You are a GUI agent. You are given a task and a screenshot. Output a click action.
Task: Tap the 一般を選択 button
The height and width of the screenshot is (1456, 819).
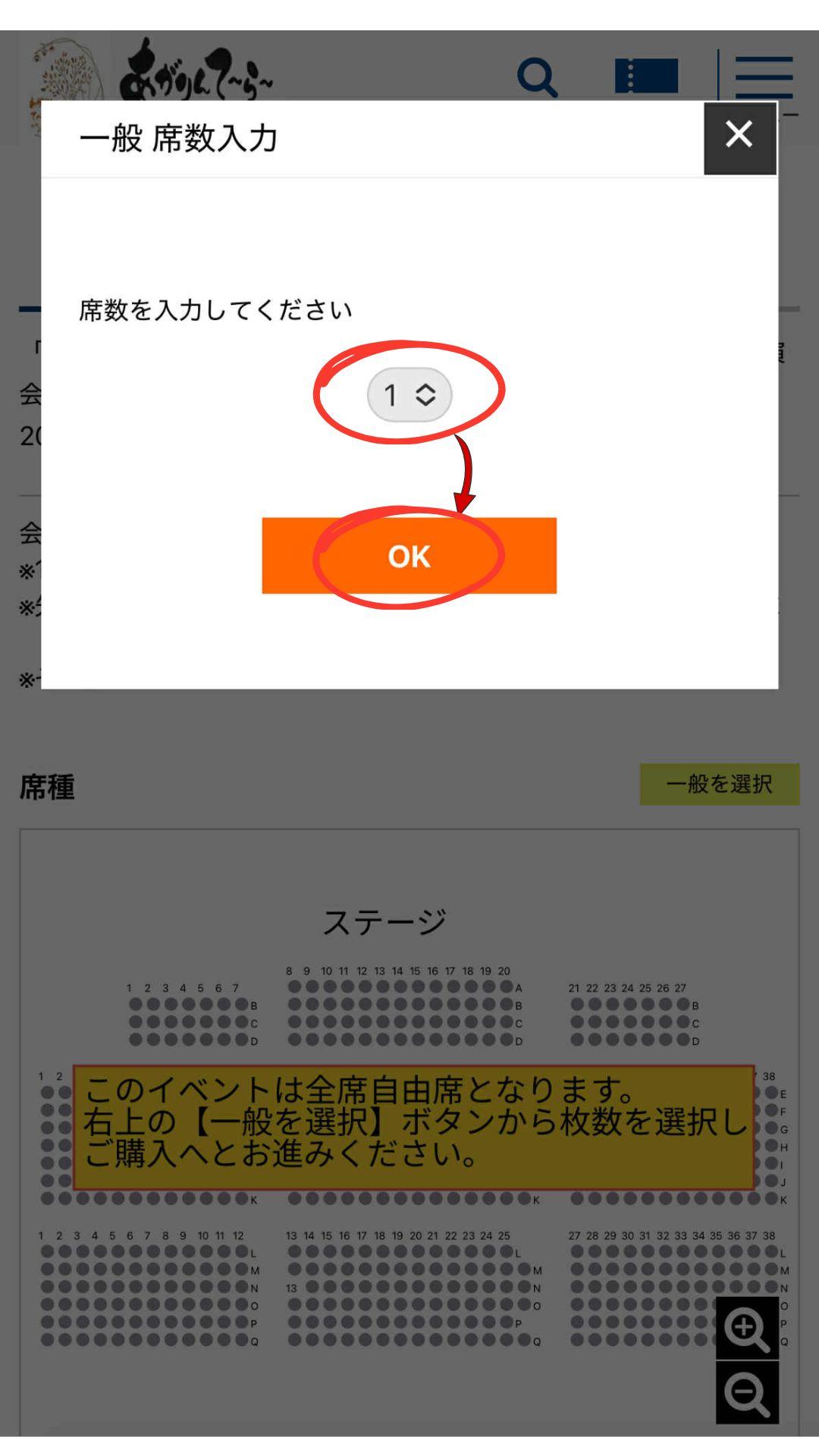click(720, 784)
